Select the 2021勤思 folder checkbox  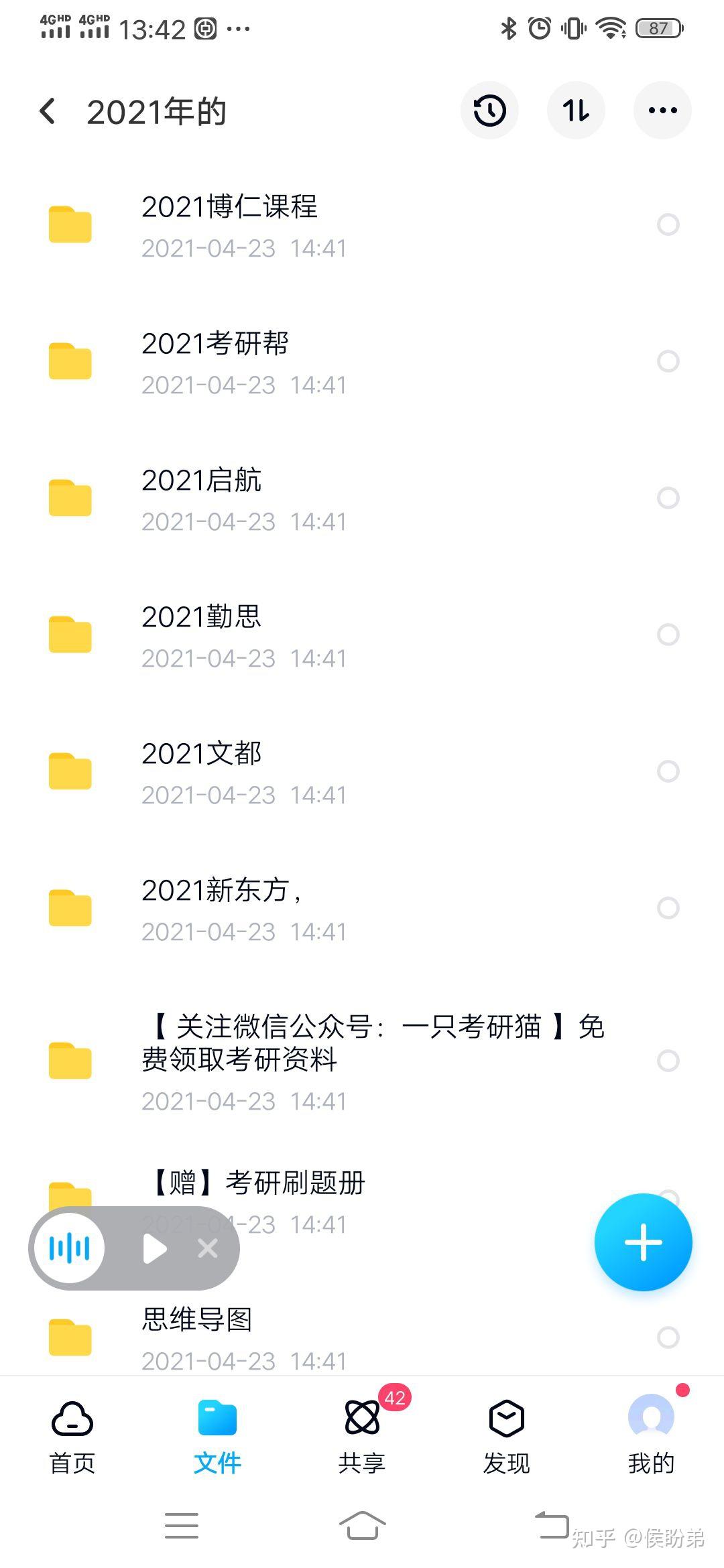coord(668,634)
